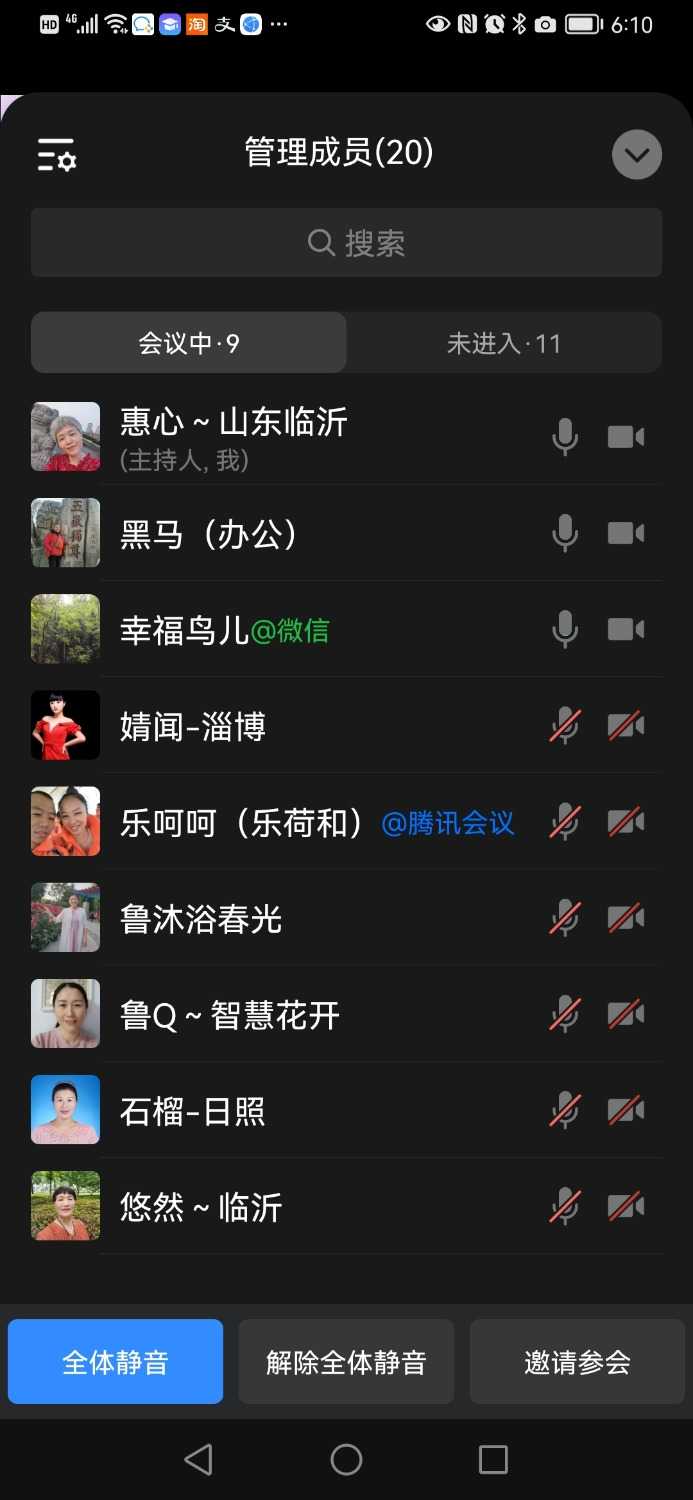Mute the microphone for 黑马（办公）

pos(565,533)
